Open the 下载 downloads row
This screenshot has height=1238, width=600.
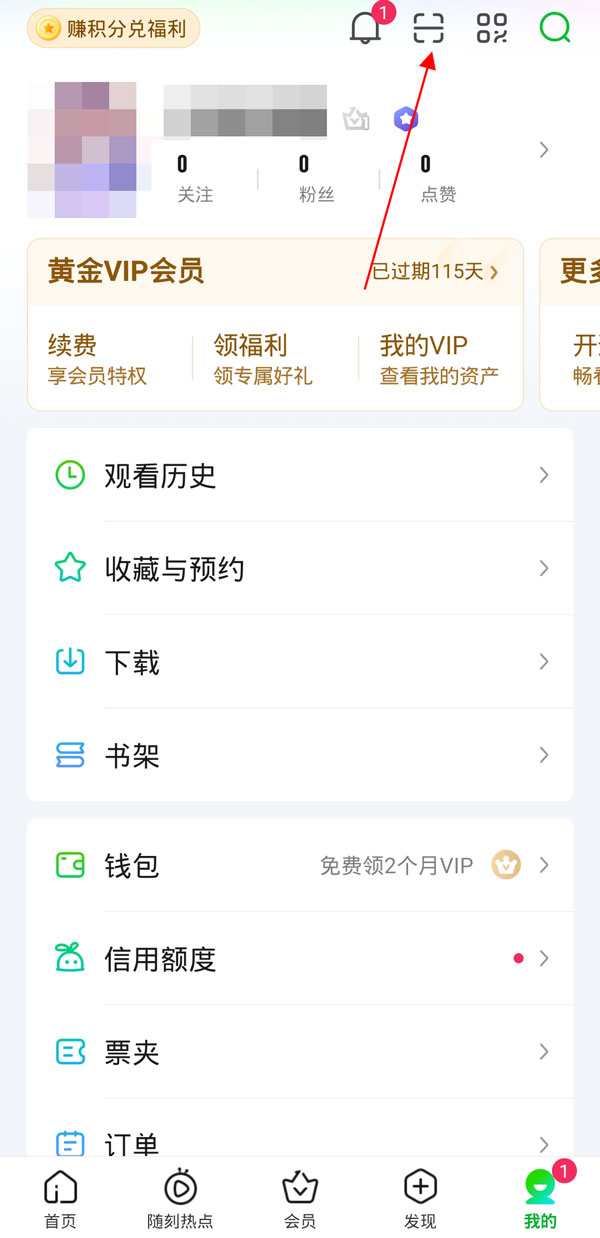coord(300,662)
